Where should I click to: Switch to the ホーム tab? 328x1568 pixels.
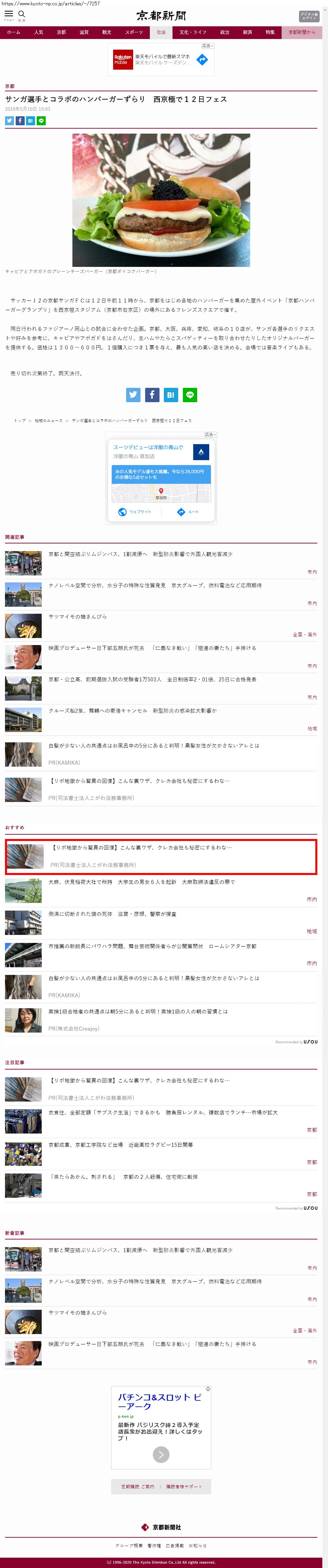[x=13, y=32]
